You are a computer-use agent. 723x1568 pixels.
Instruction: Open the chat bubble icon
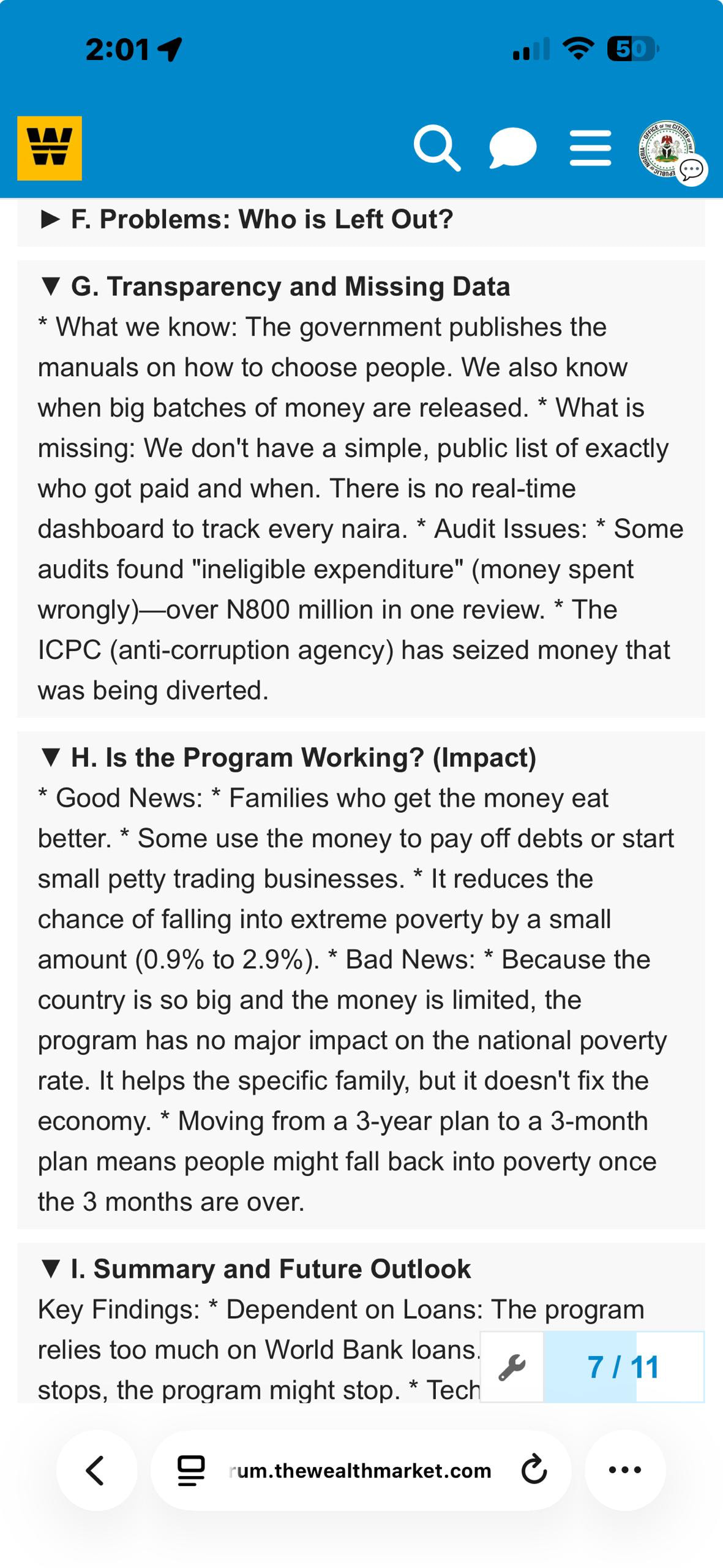pyautogui.click(x=512, y=148)
